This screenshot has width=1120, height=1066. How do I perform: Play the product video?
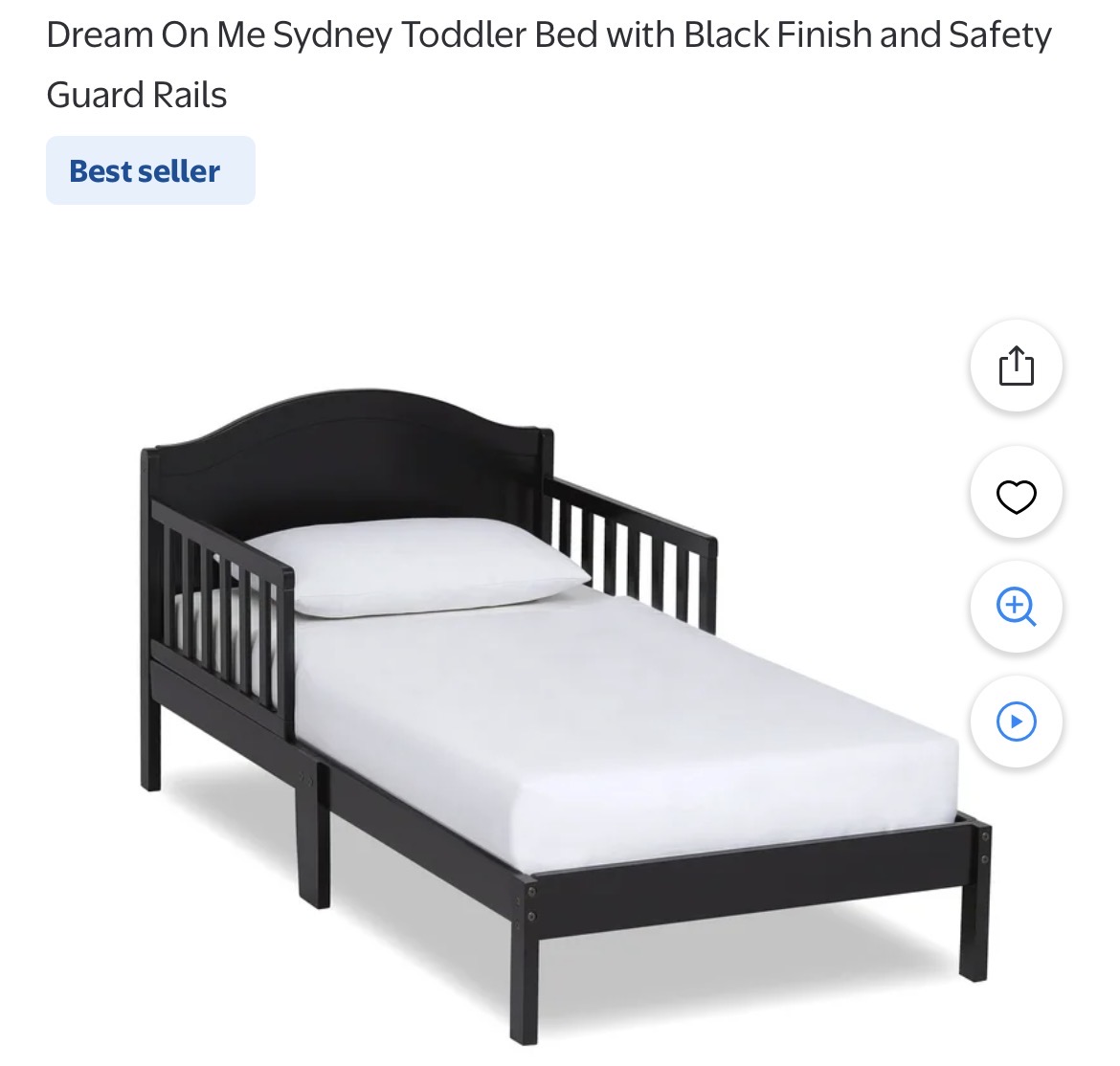(1016, 721)
